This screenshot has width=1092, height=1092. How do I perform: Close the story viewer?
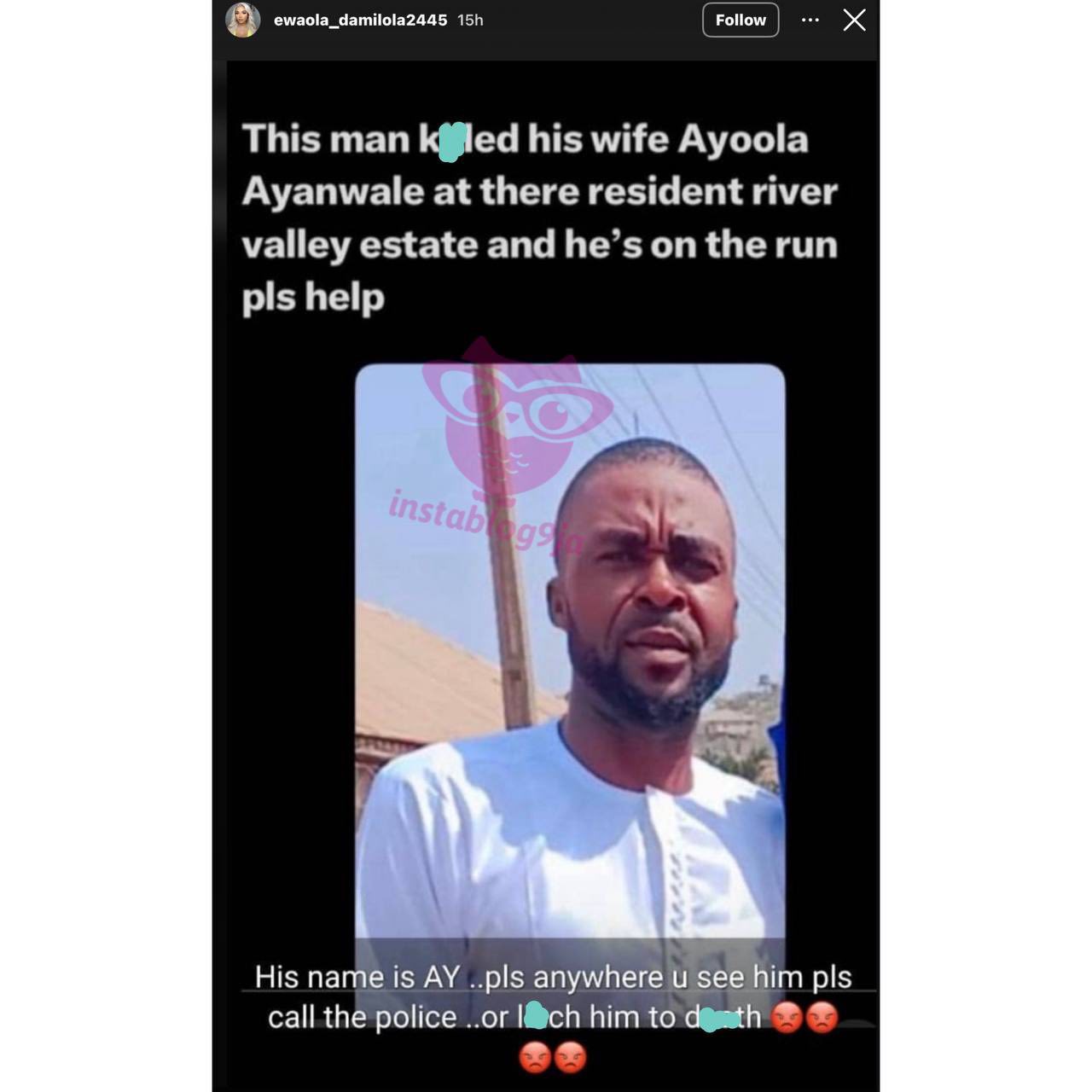854,20
